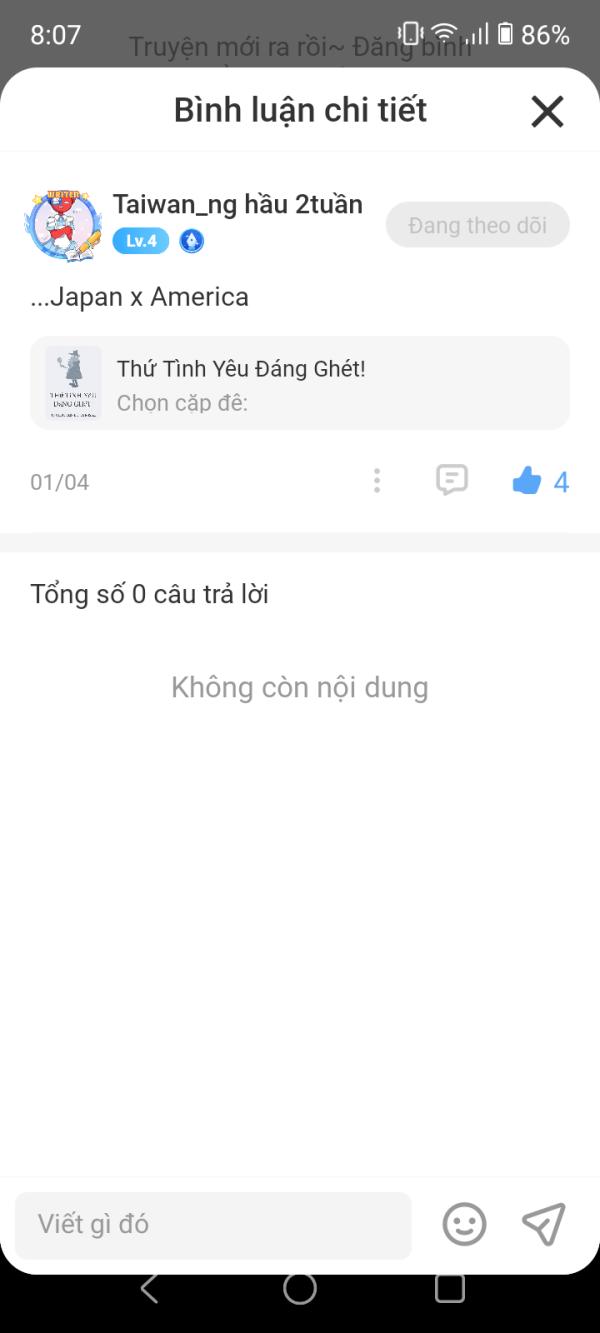Focus the Viết gì đó text field
The width and height of the screenshot is (600, 1333).
coord(213,1224)
